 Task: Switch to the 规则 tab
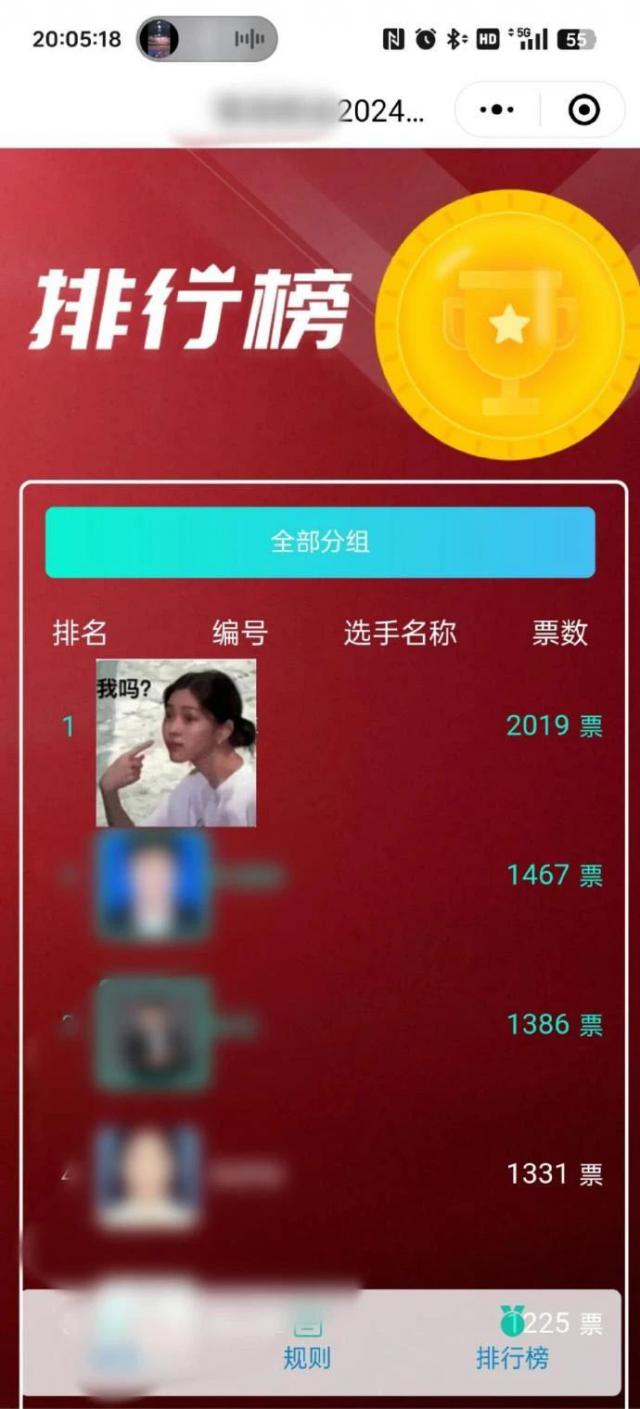[x=307, y=1344]
